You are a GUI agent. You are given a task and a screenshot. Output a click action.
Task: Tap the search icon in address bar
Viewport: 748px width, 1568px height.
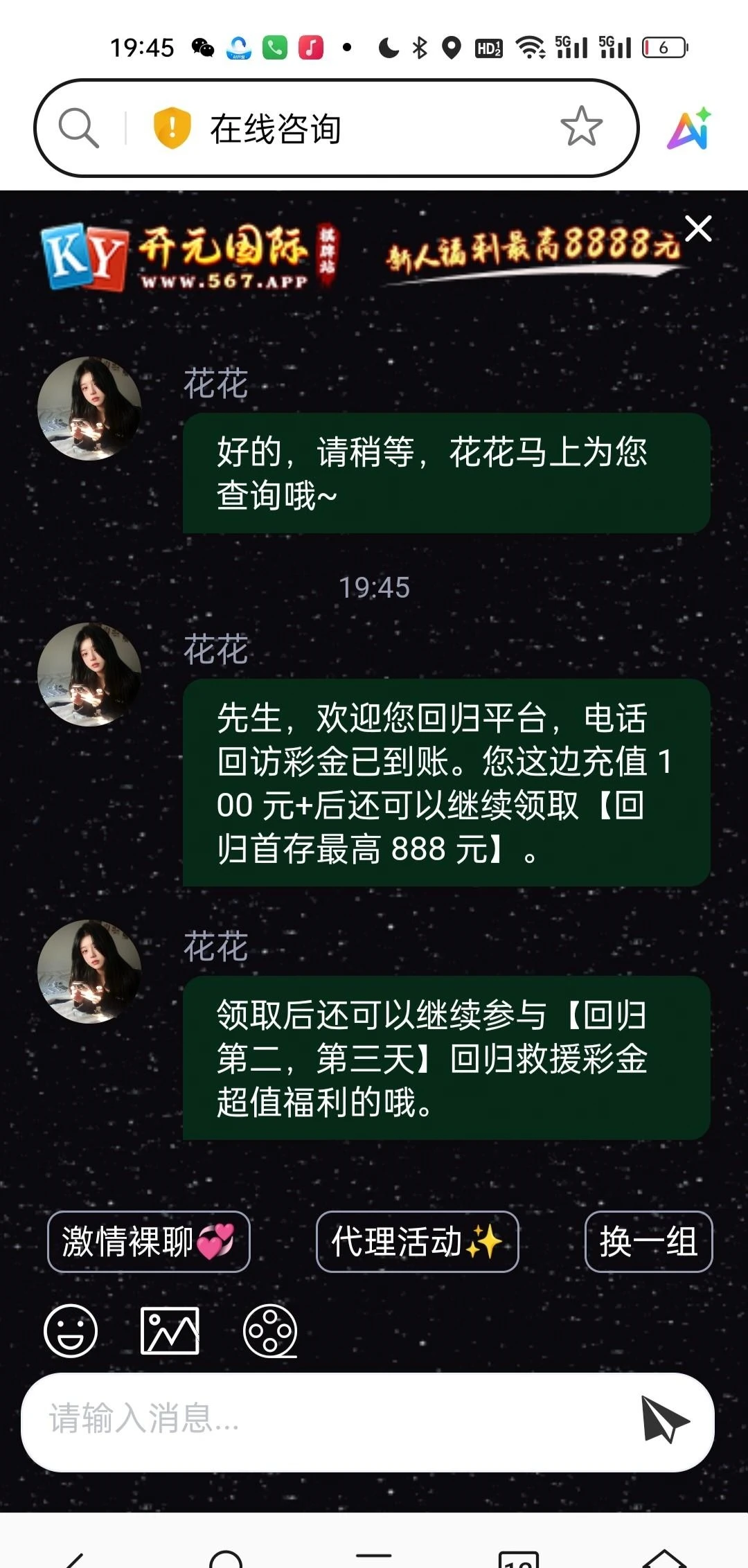point(78,128)
